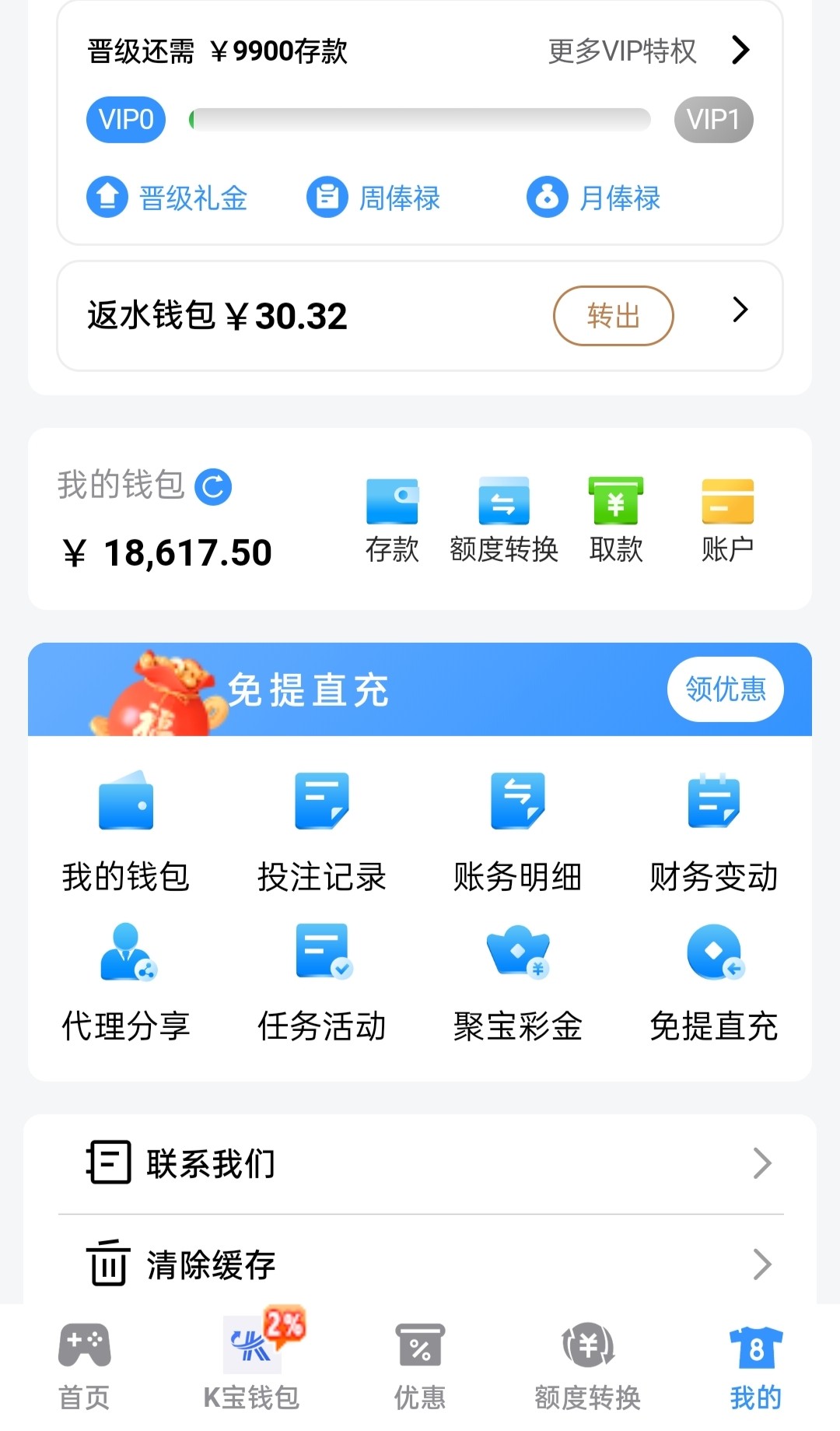Image resolution: width=840 pixels, height=1431 pixels.
Task: Switch to the 首页 tab
Action: 84,1367
